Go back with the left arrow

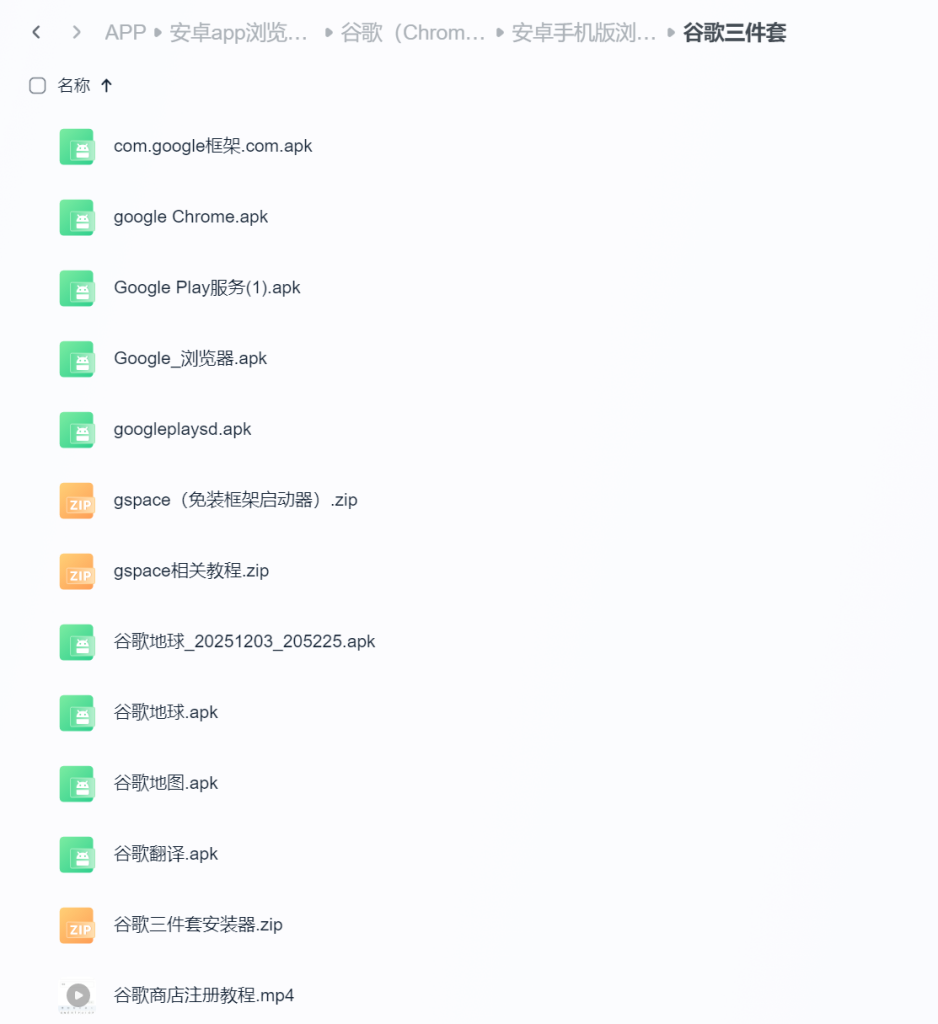coord(36,32)
